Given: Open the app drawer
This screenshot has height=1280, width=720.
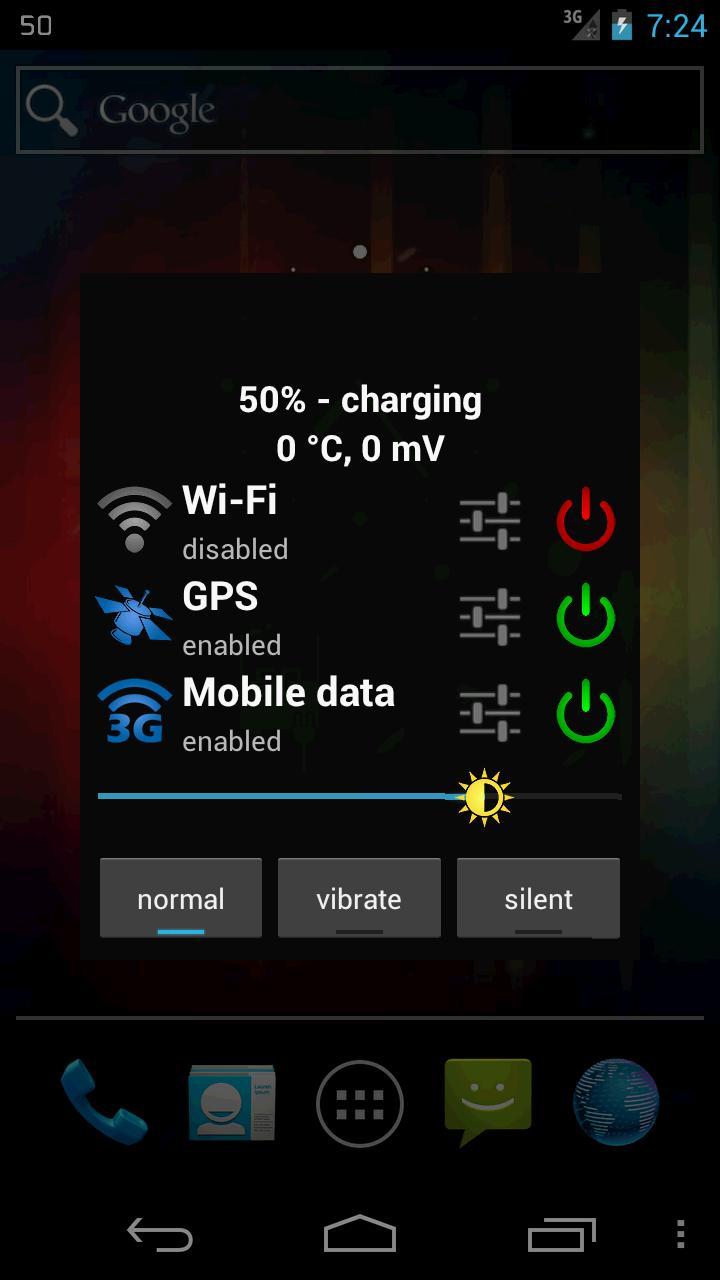Looking at the screenshot, I should click(x=359, y=1103).
